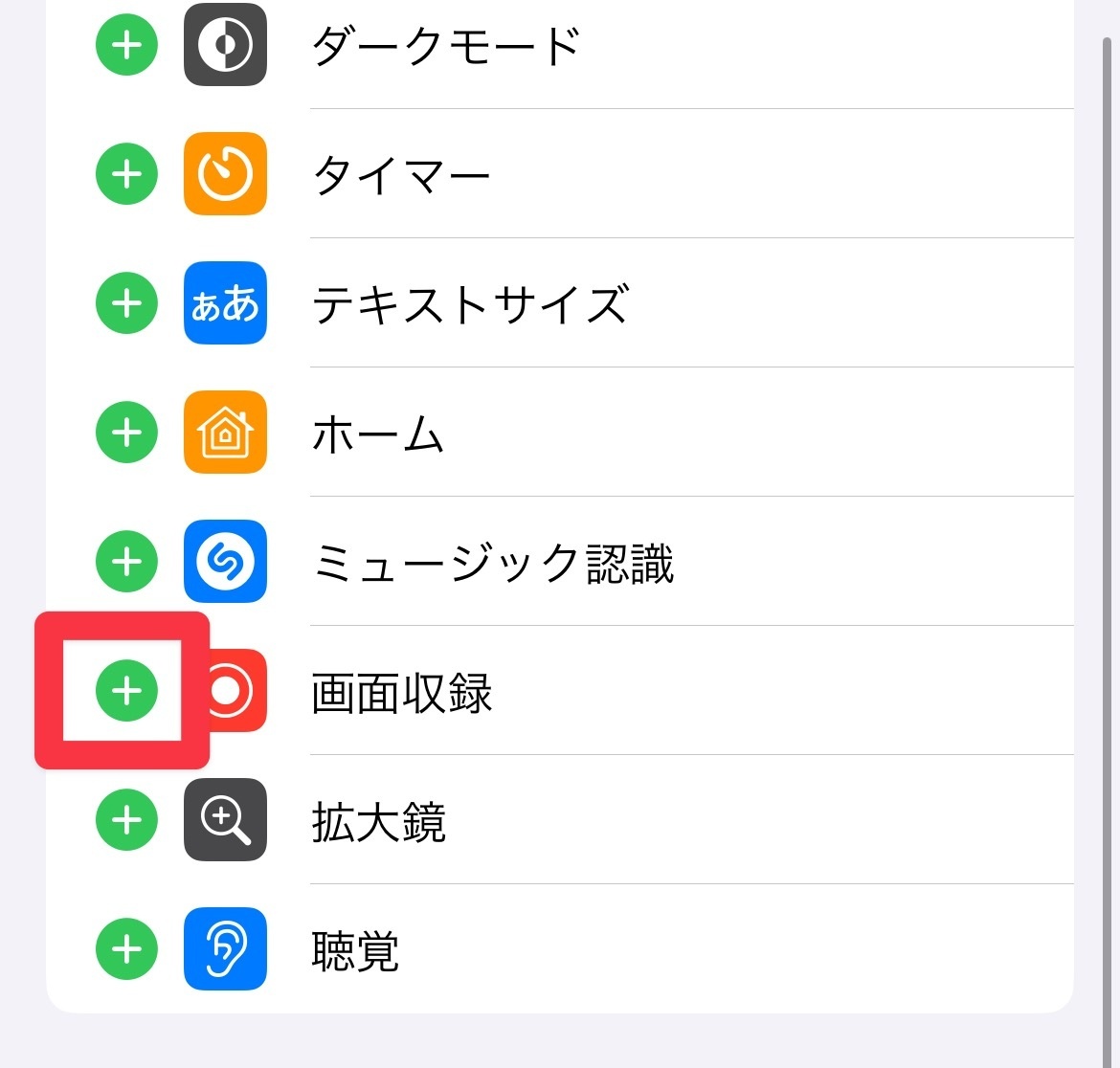Add 拡大鏡 control
The width and height of the screenshot is (1120, 1068).
pyautogui.click(x=126, y=820)
